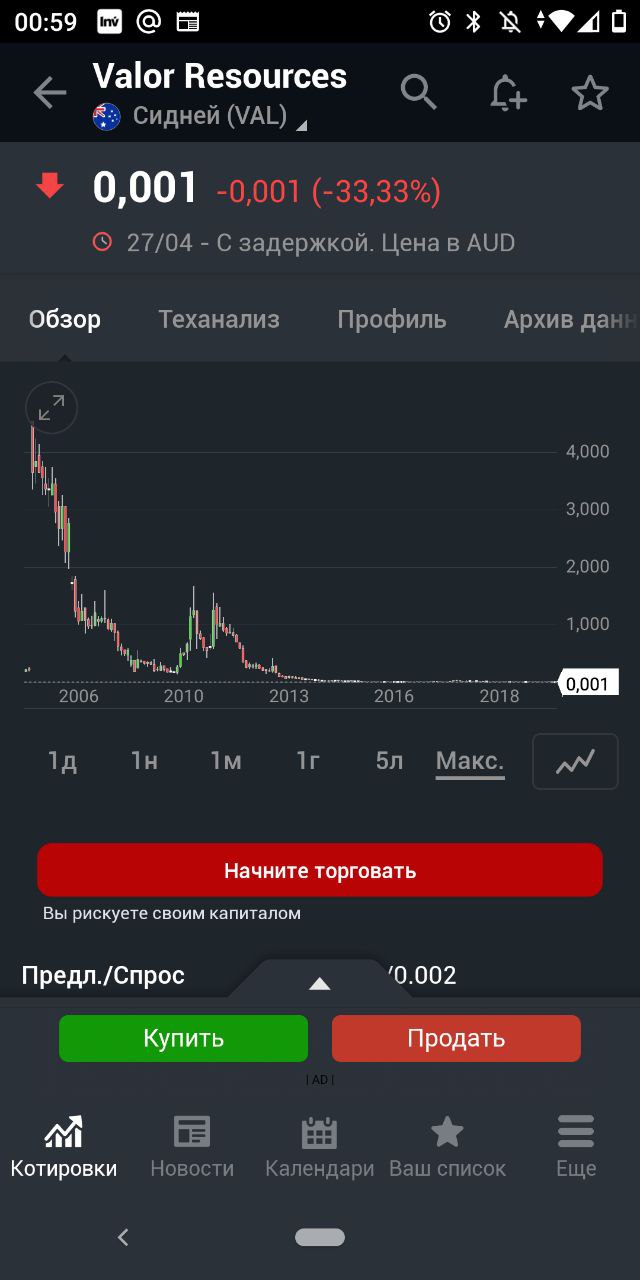Select the 1г chart range
The width and height of the screenshot is (640, 1280).
[308, 761]
